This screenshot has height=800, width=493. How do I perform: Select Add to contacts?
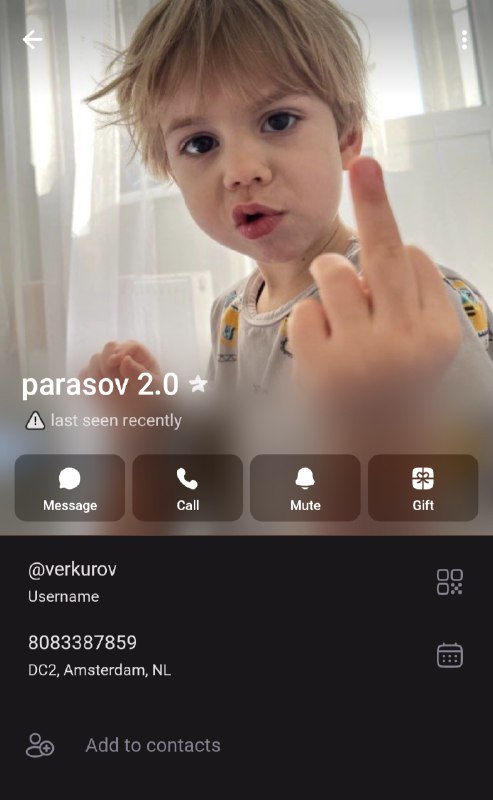(x=246, y=745)
